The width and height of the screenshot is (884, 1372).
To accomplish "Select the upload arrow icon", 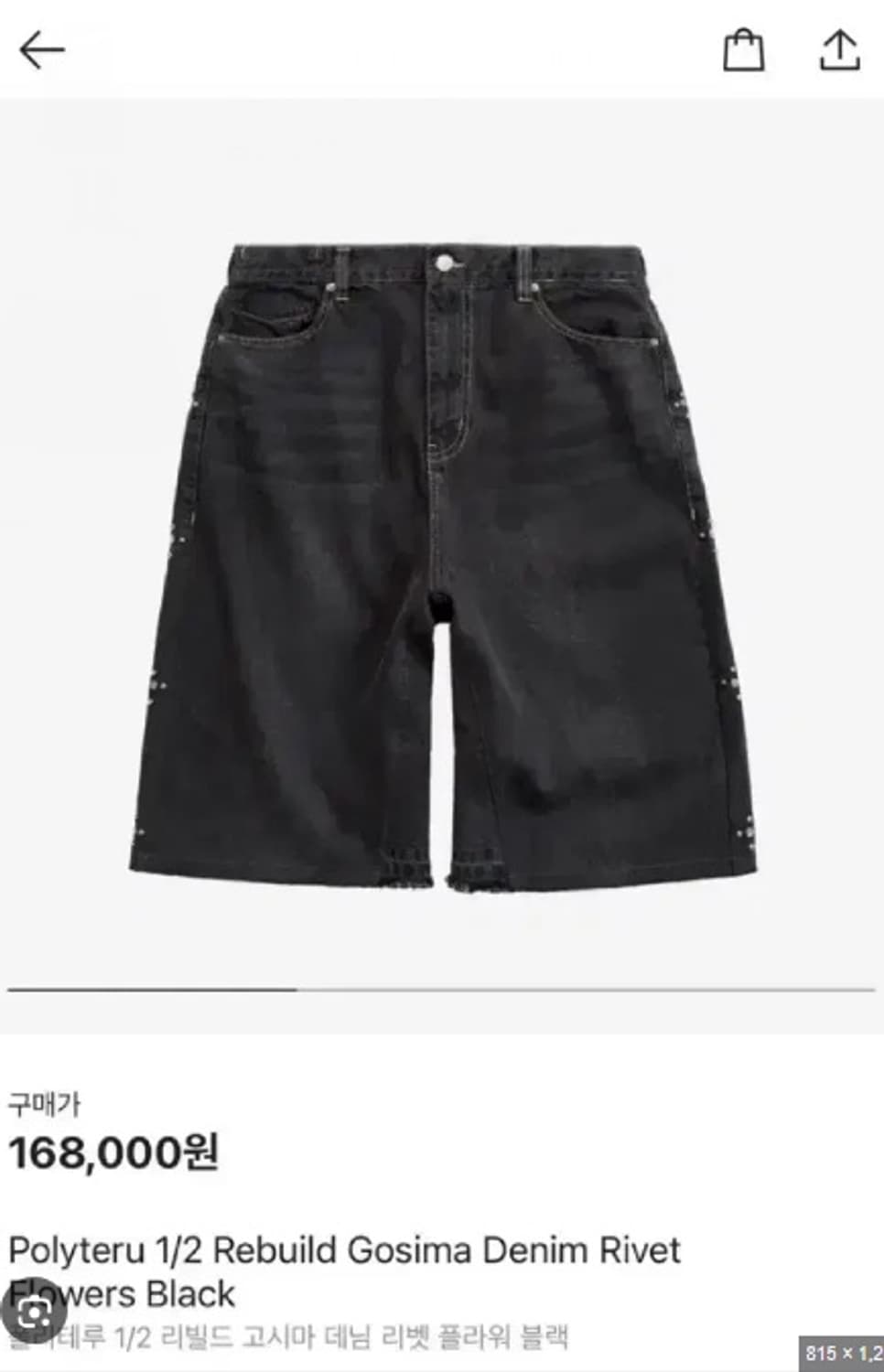I will (x=838, y=50).
